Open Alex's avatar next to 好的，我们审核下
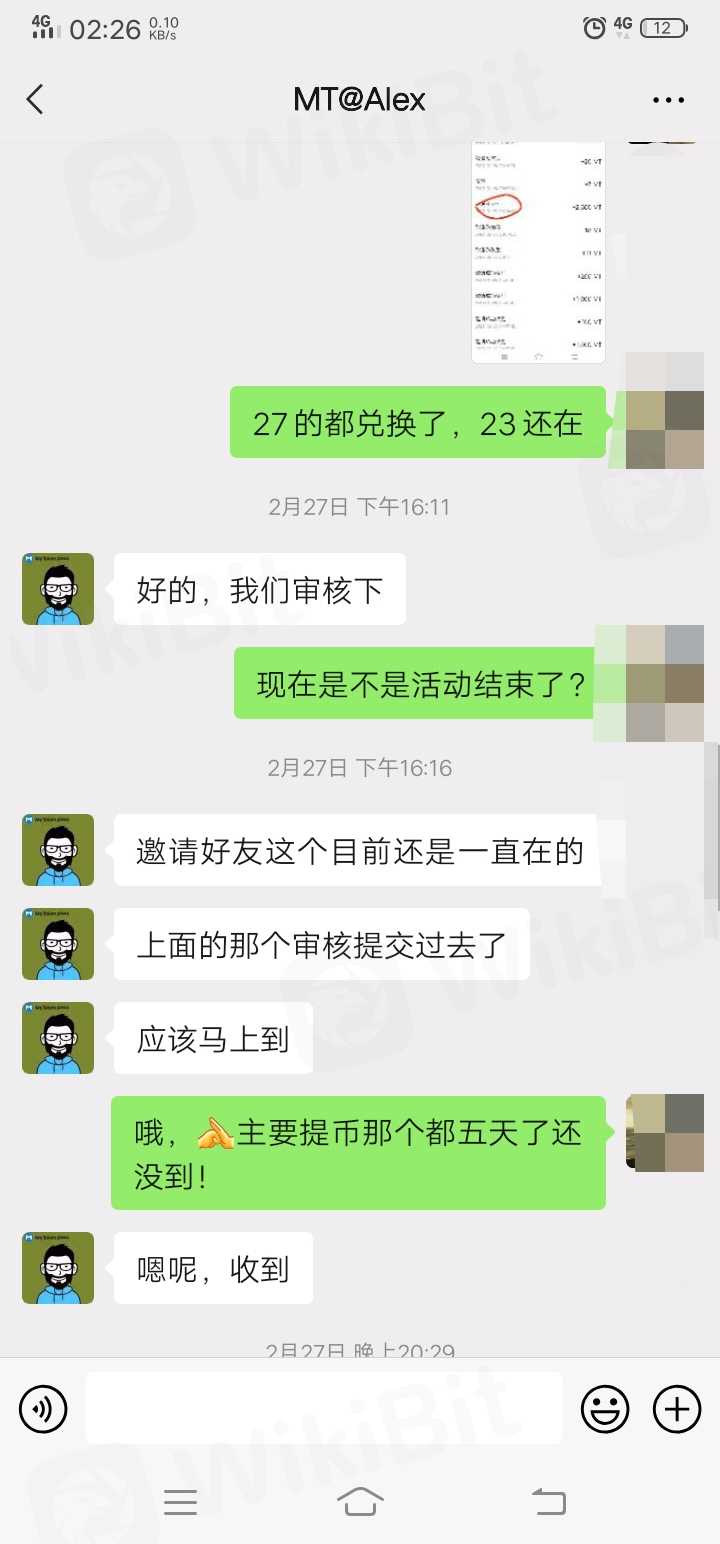The image size is (720, 1544). (x=58, y=589)
